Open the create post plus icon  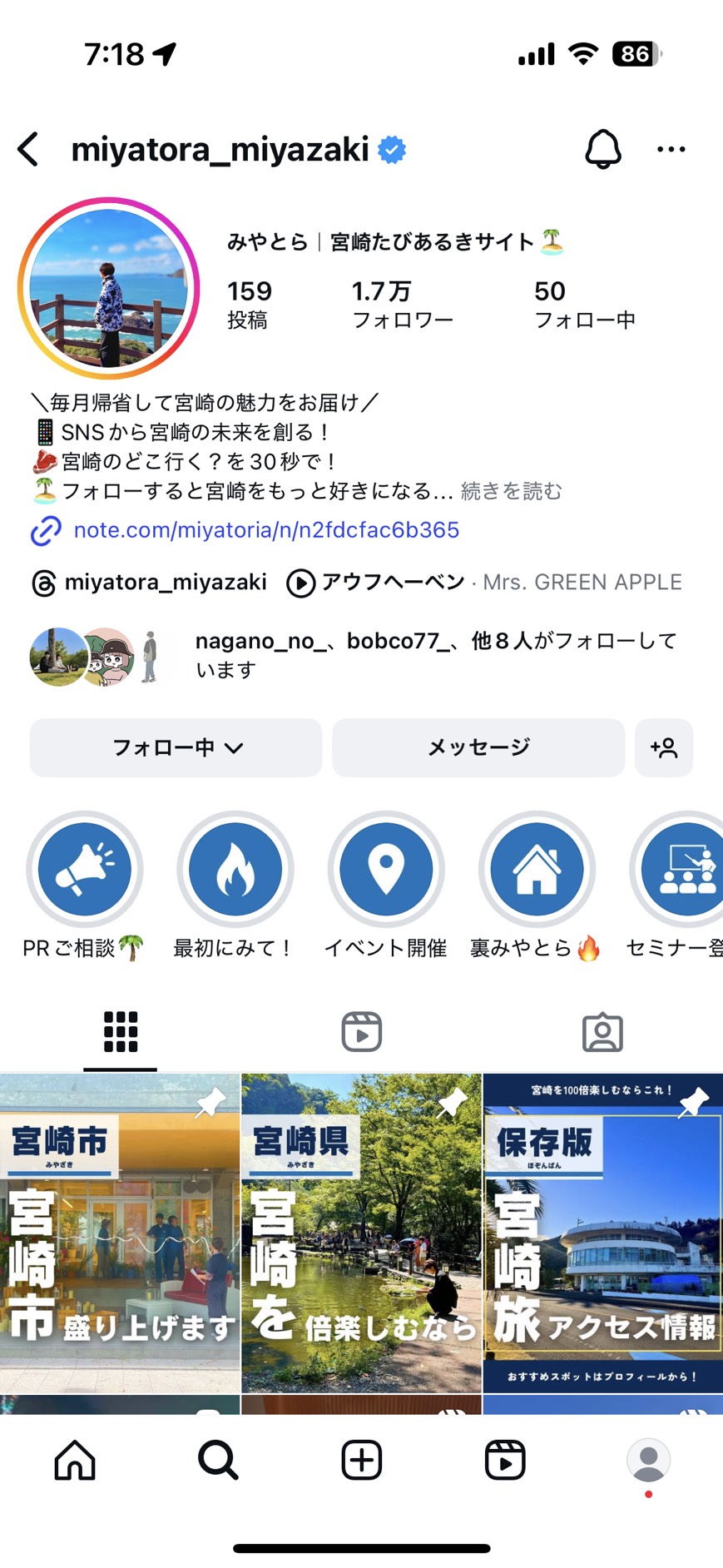[x=360, y=1459]
